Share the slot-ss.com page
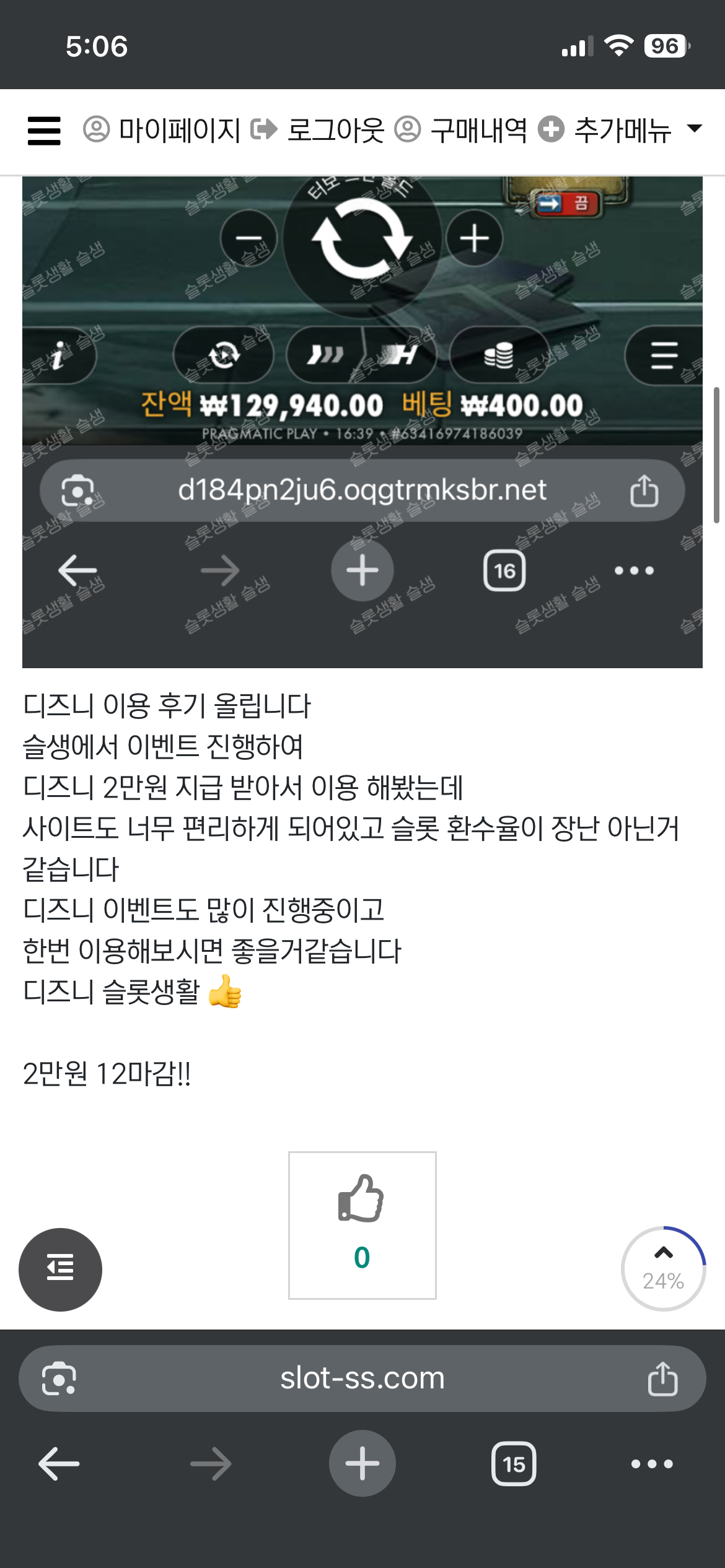Viewport: 725px width, 1568px height. click(662, 1379)
